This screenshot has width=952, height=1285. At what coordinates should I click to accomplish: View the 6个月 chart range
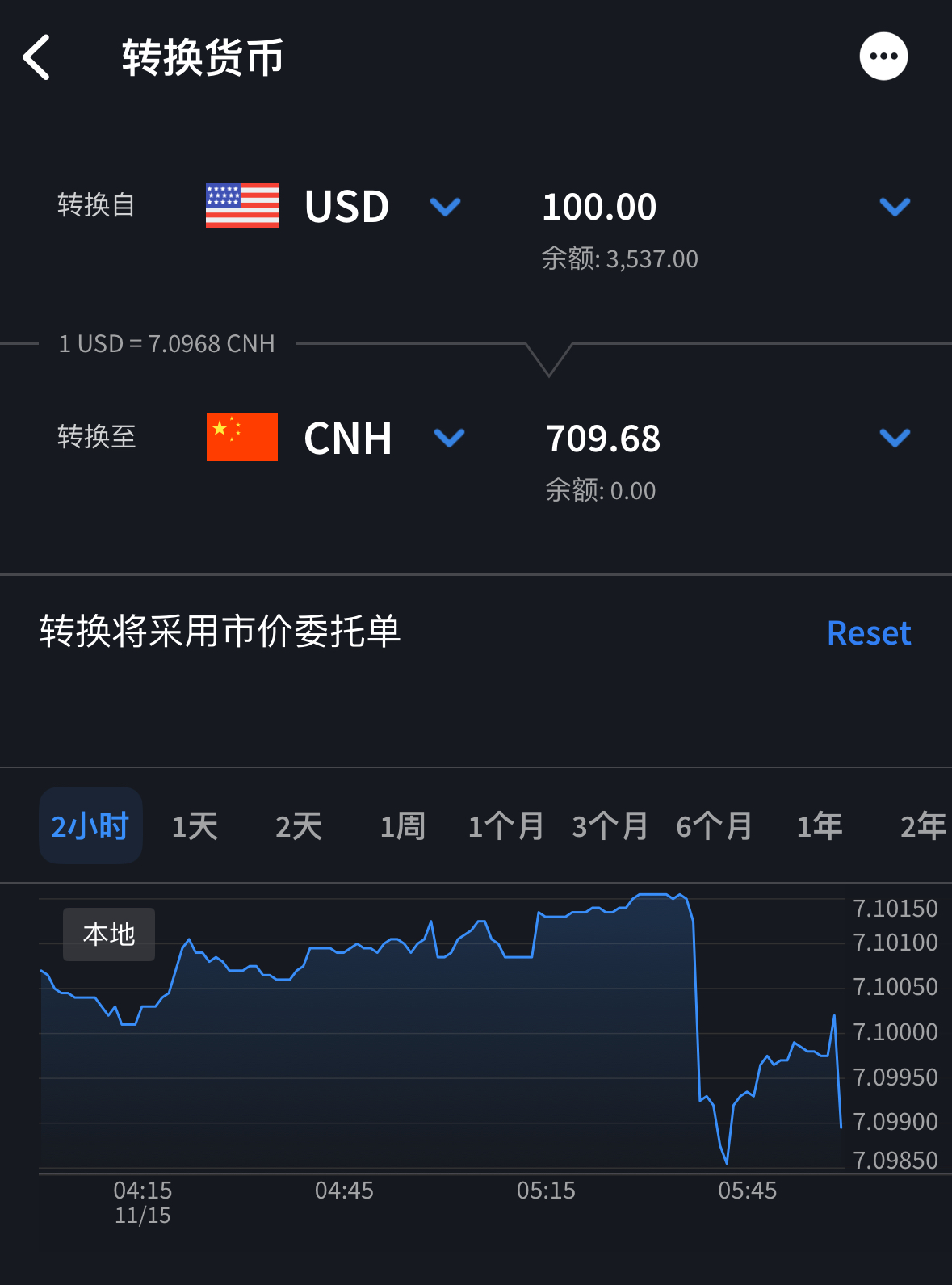(x=715, y=826)
